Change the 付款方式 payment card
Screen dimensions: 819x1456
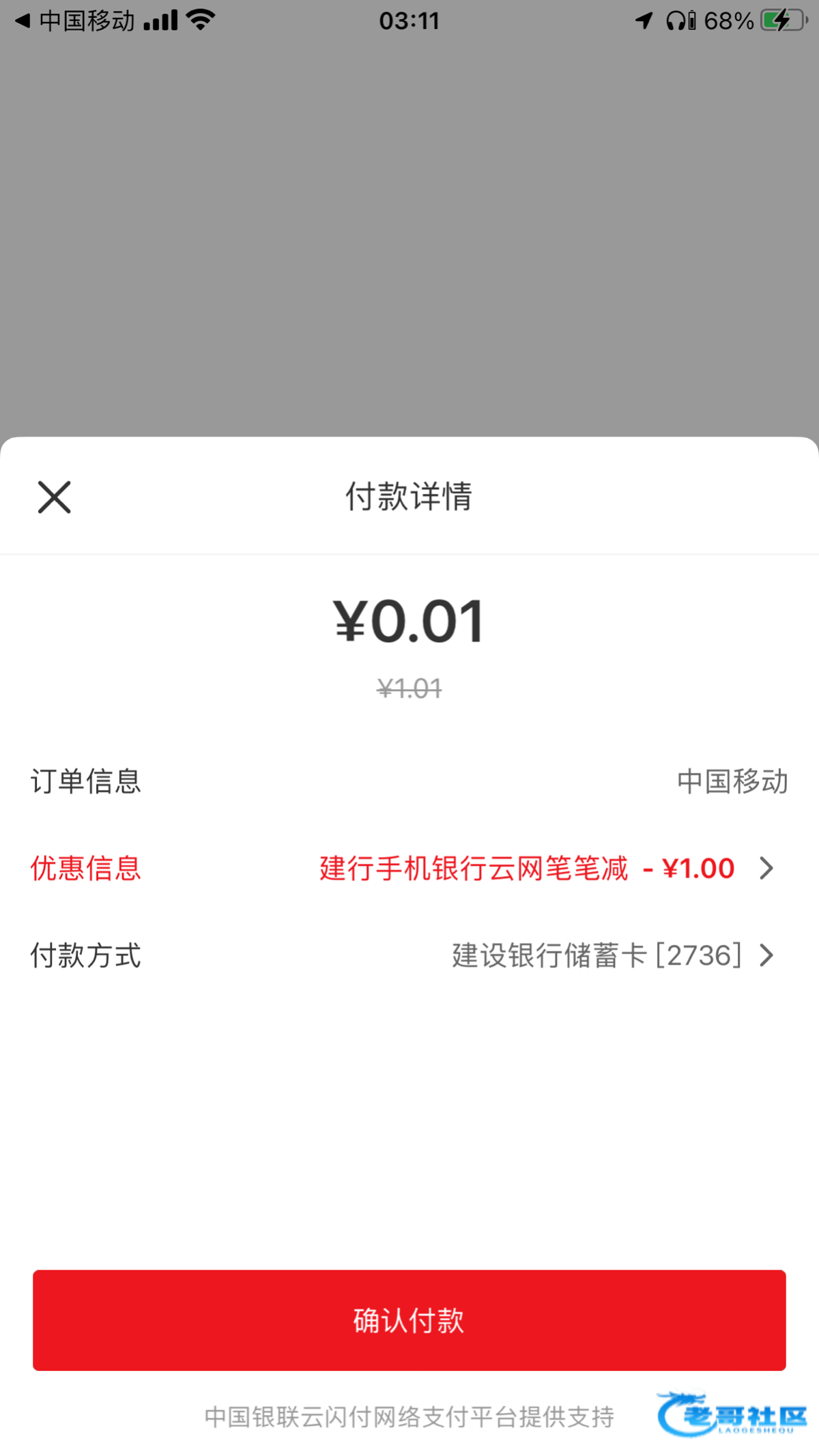pyautogui.click(x=409, y=955)
